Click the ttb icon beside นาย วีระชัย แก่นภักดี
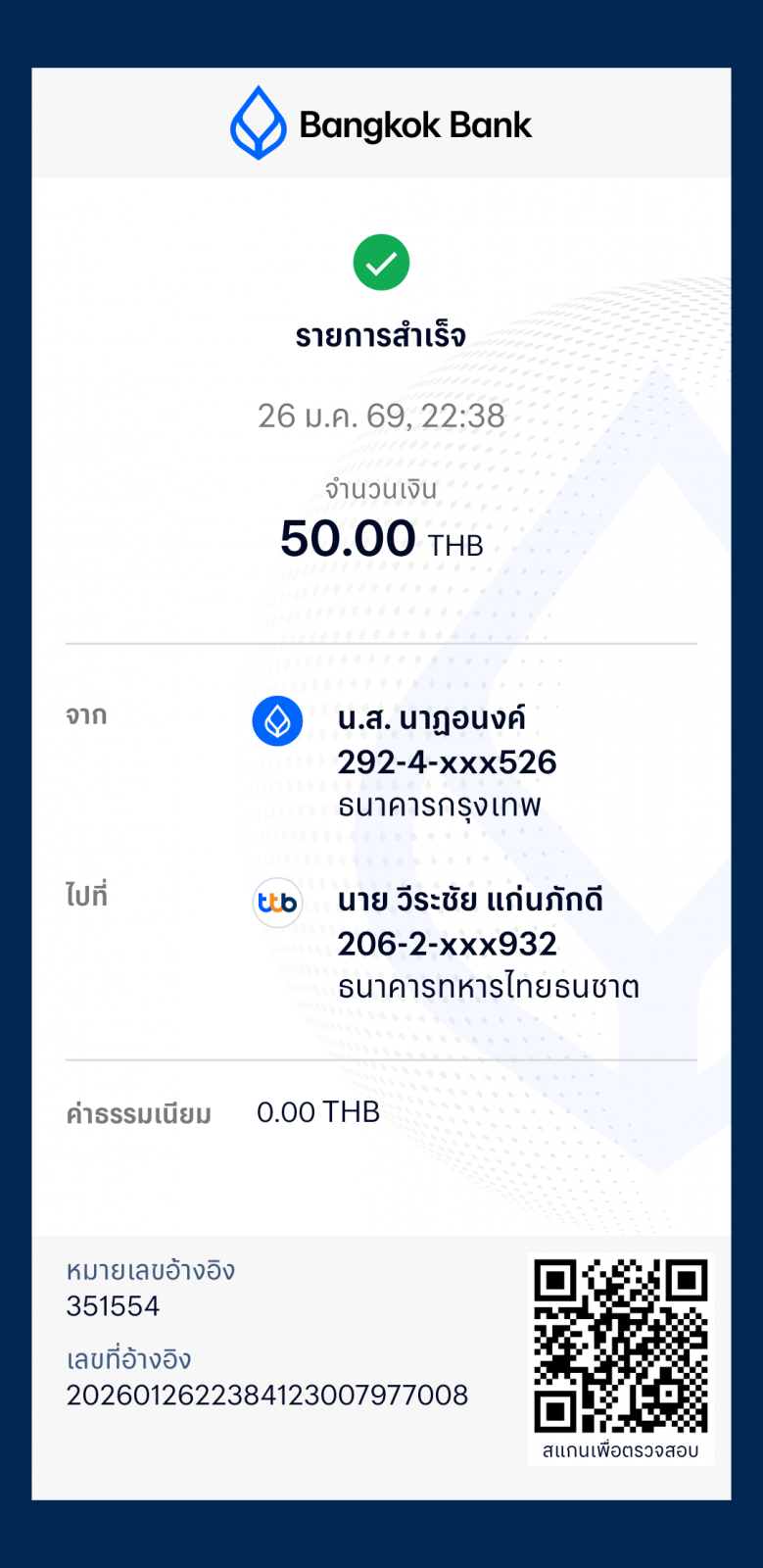763x1568 pixels. [x=277, y=903]
